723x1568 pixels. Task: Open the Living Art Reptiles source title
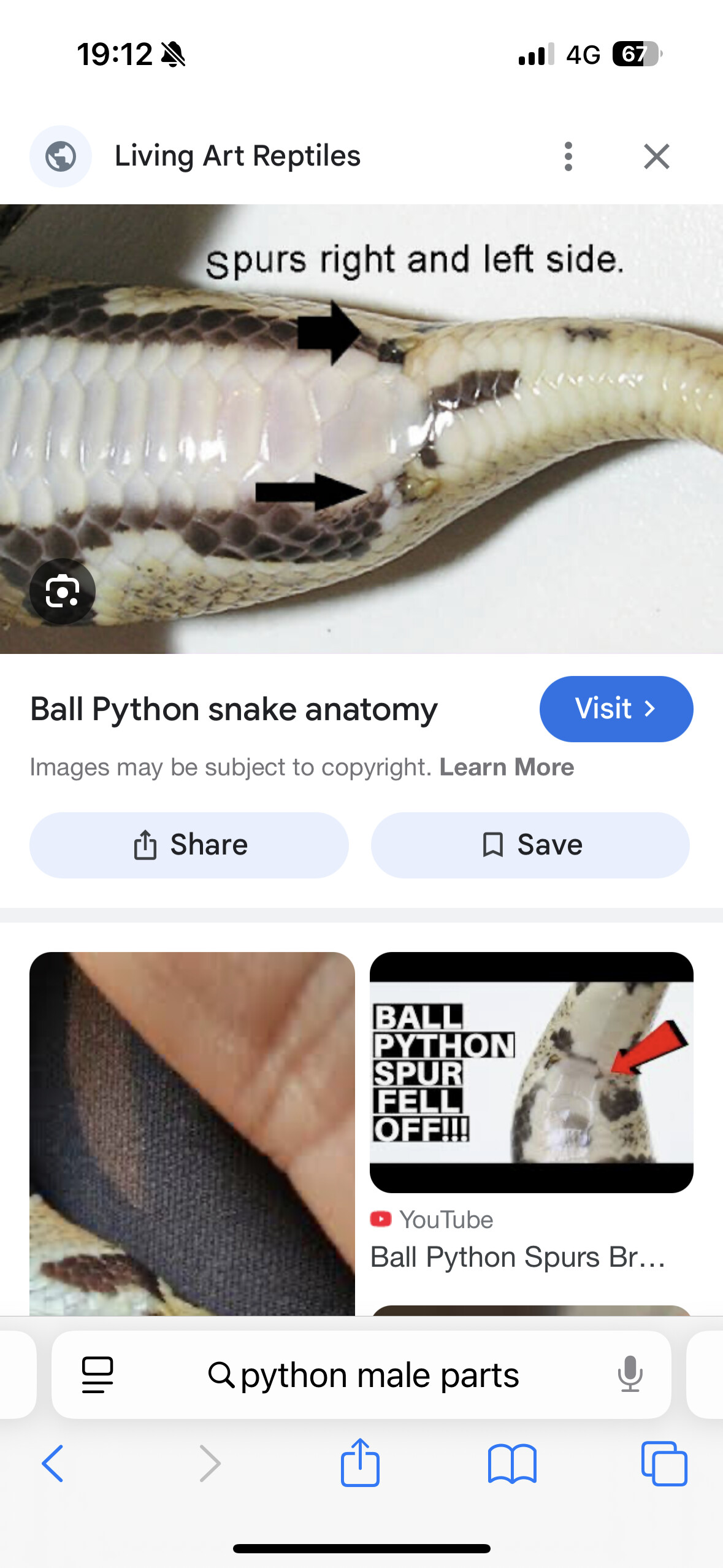[237, 156]
